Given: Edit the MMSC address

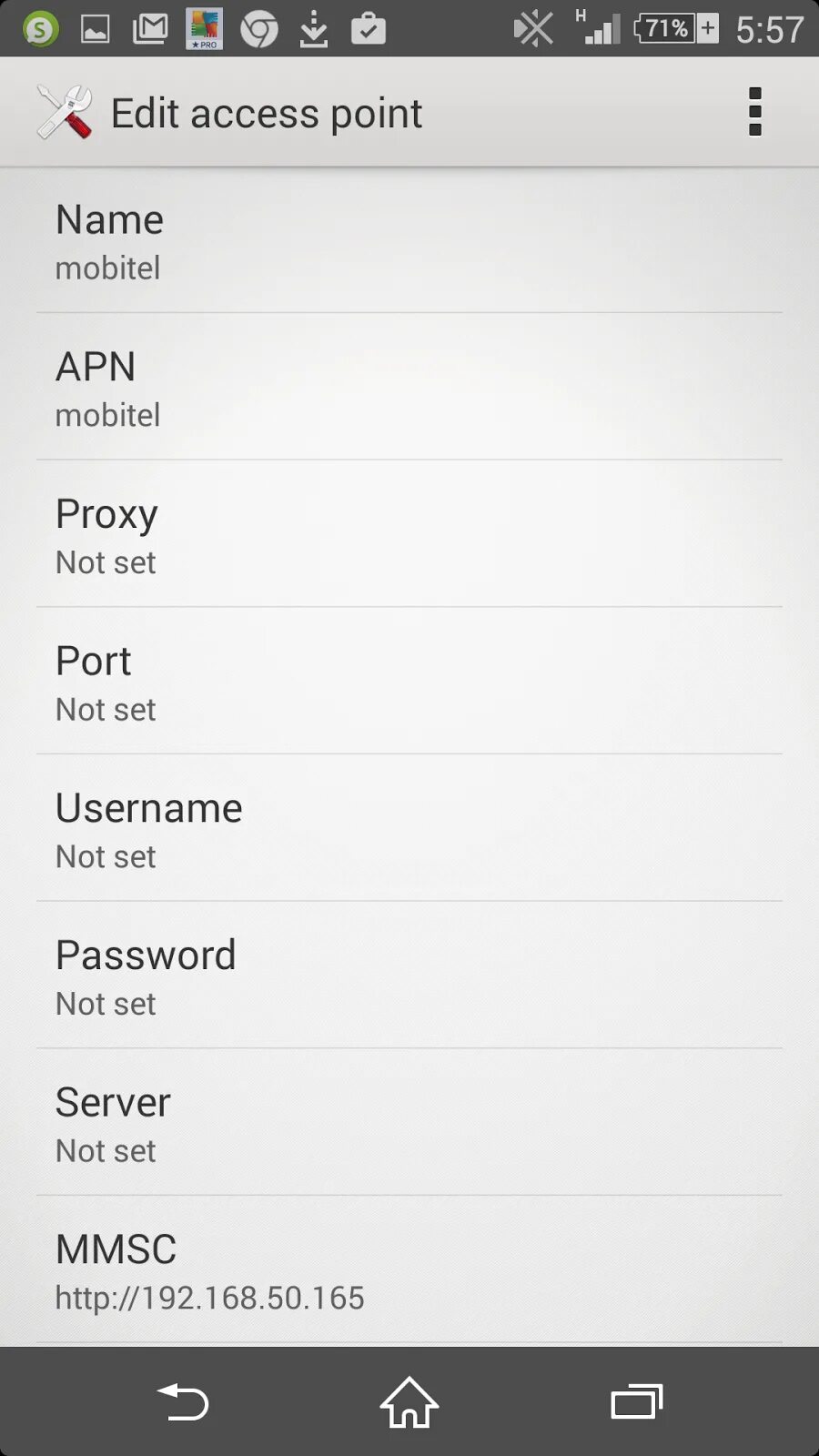Looking at the screenshot, I should point(409,1271).
